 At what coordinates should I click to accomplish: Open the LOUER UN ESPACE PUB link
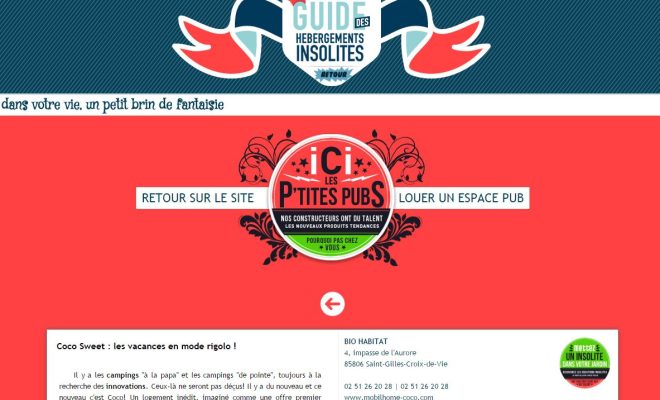[x=461, y=198]
